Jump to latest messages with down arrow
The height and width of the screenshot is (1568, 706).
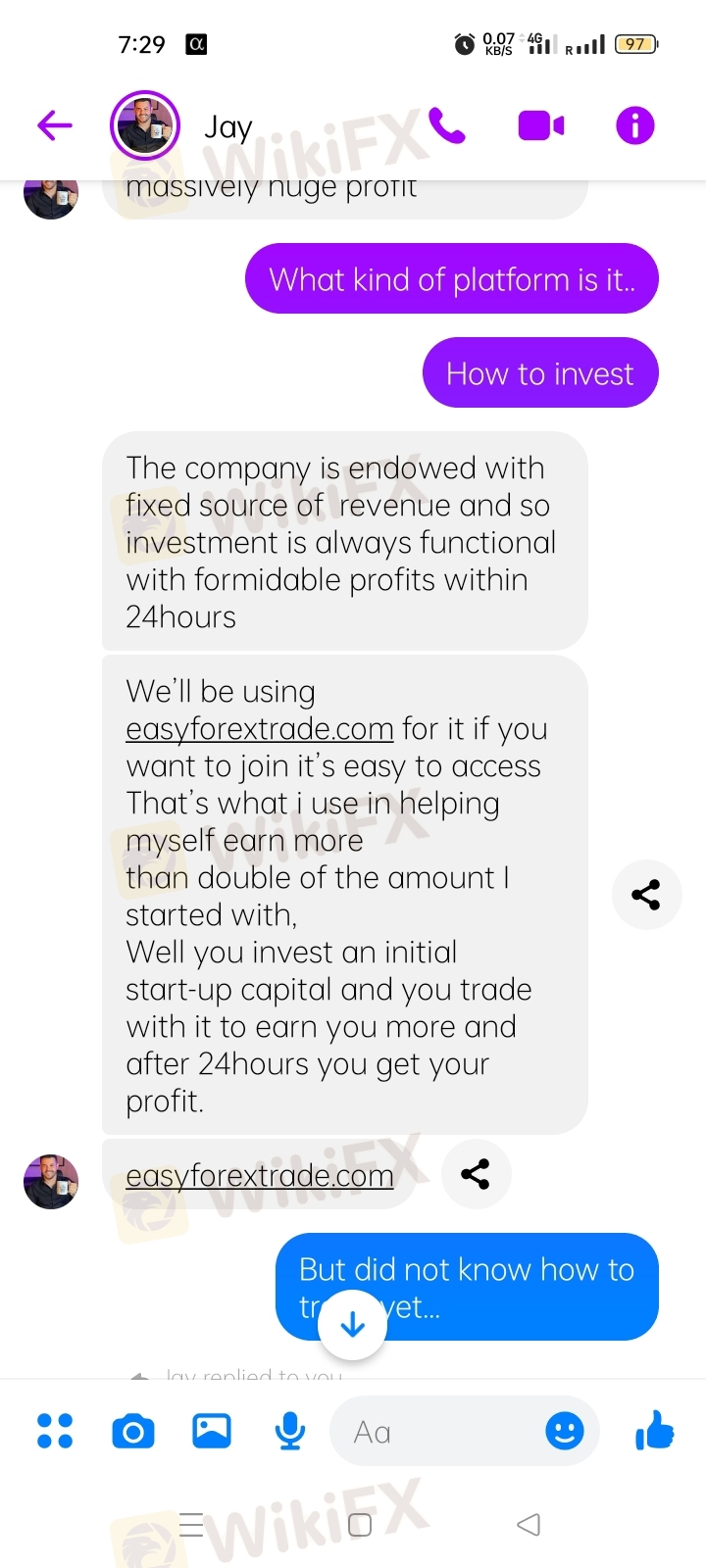point(353,1325)
